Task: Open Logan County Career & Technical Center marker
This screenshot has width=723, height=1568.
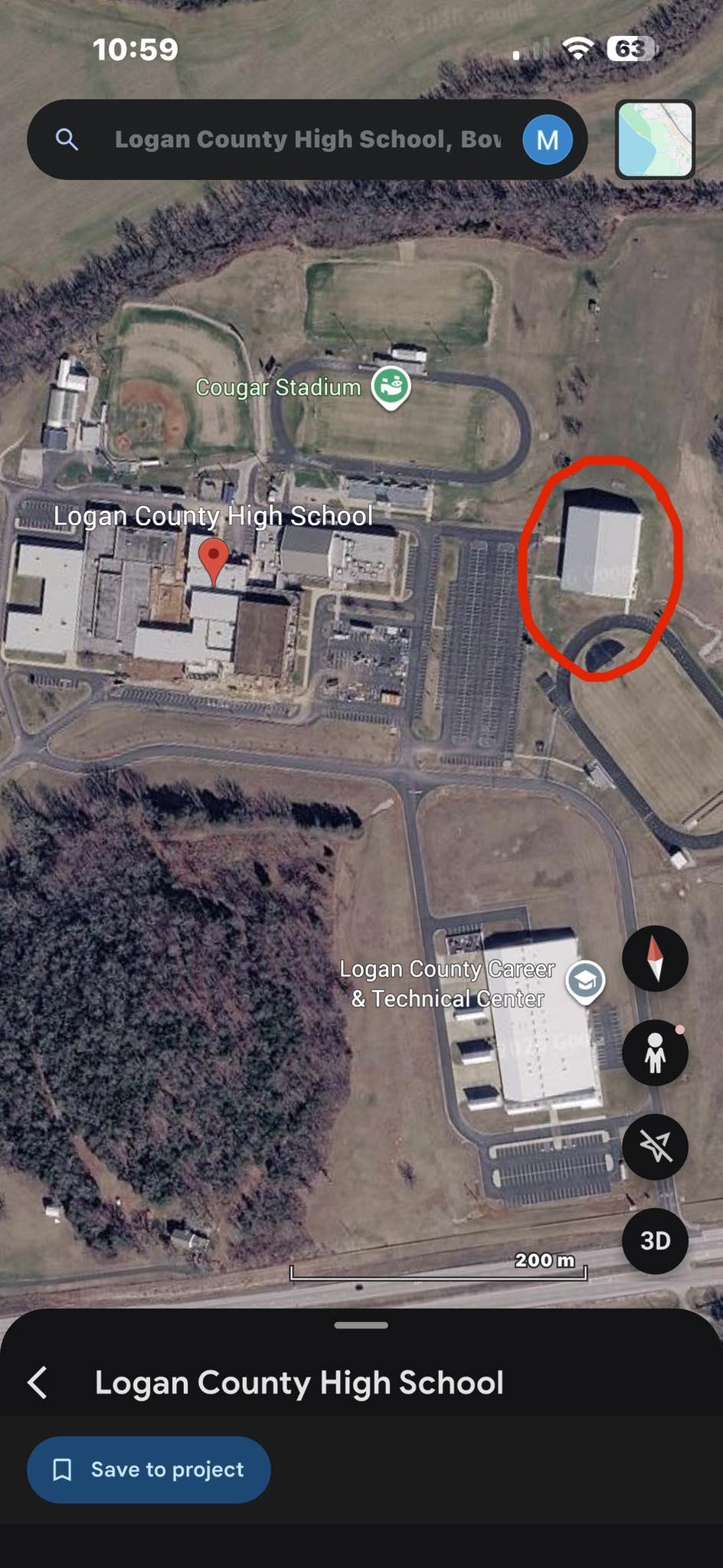Action: 586,981
